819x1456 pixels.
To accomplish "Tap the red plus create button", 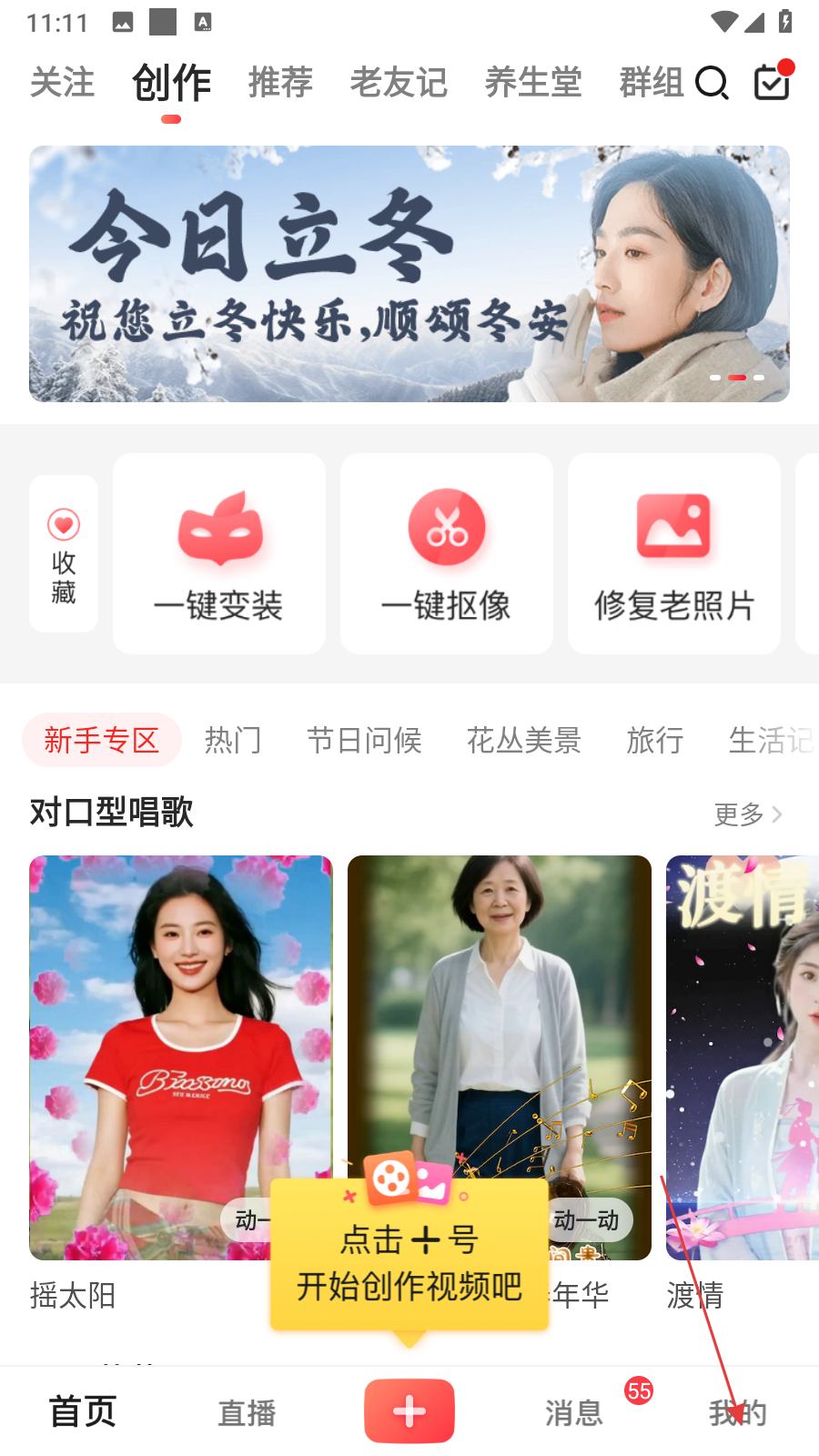I will coord(409,1411).
